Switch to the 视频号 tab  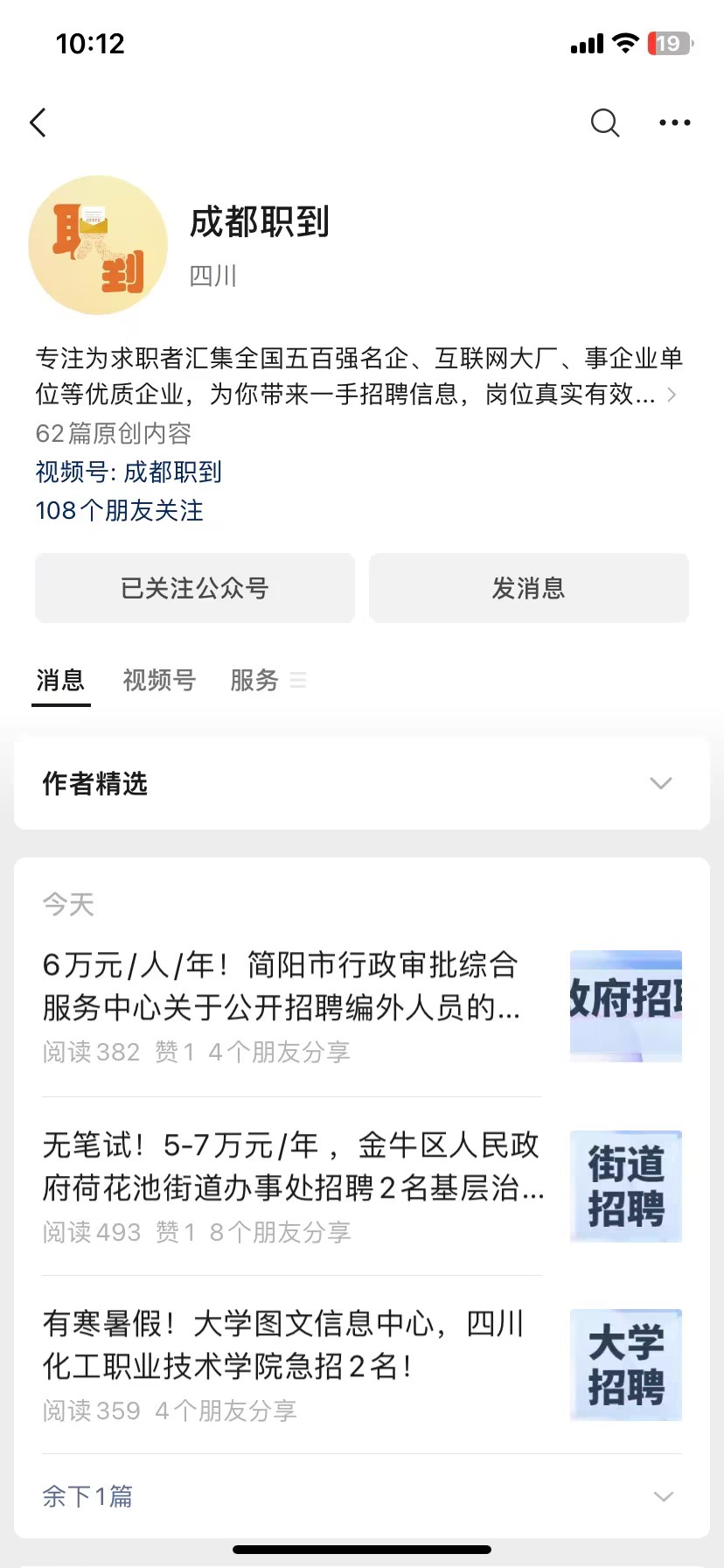[159, 680]
